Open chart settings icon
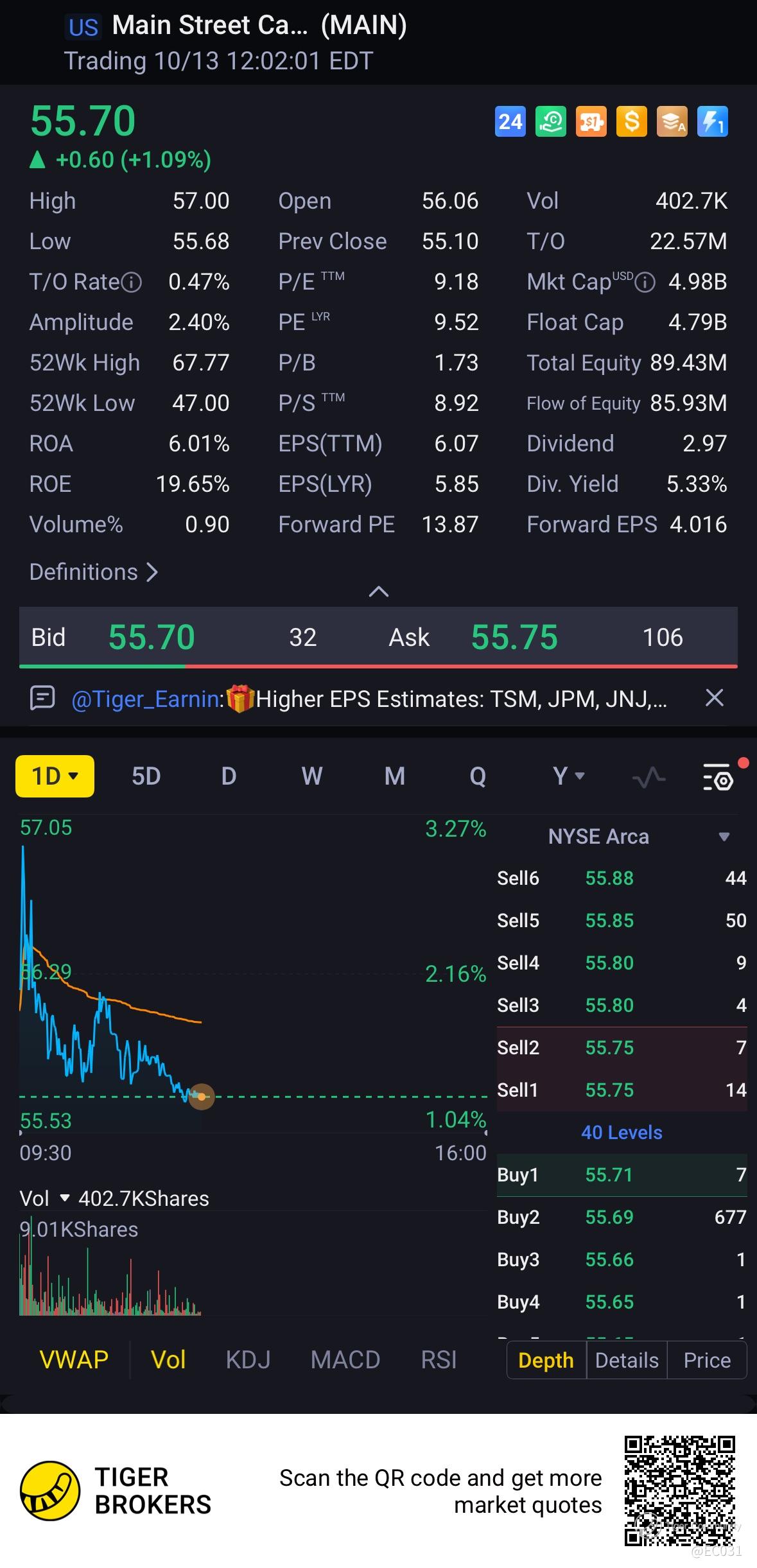The height and width of the screenshot is (1568, 757). coord(718,778)
